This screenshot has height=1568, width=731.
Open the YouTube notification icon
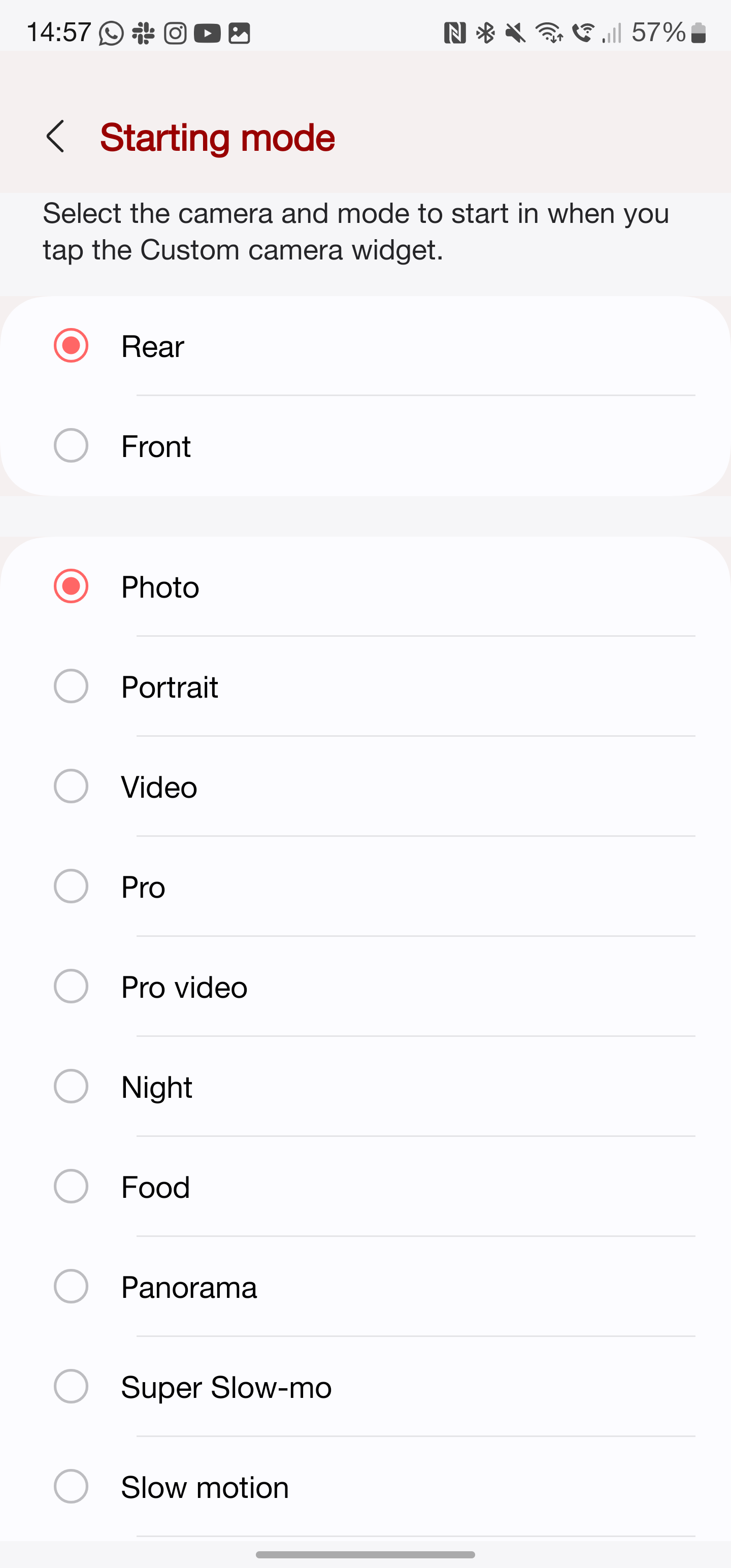(208, 34)
